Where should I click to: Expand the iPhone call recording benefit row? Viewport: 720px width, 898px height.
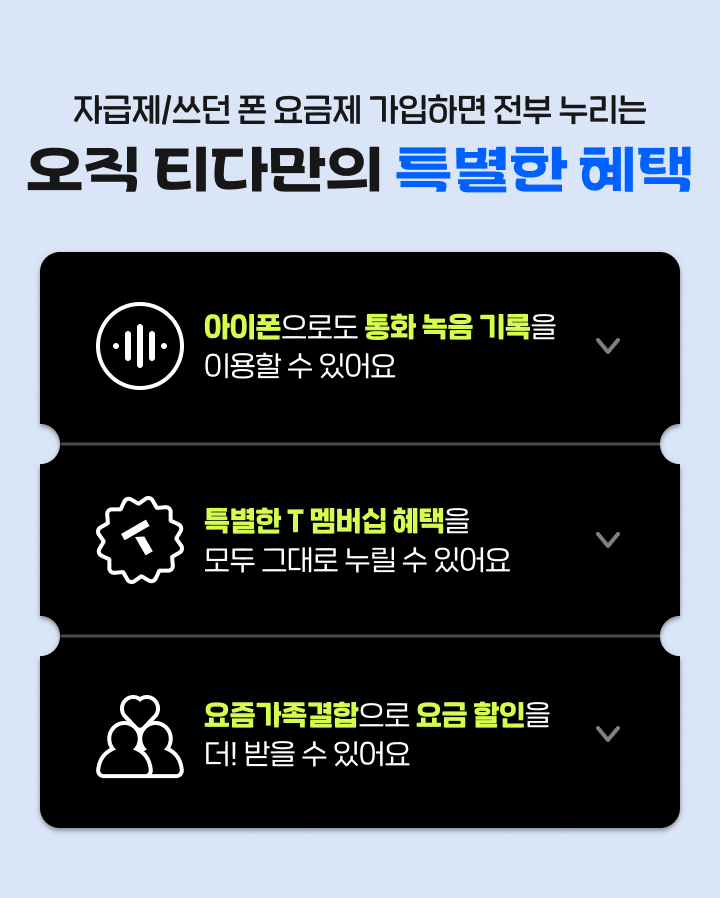click(x=607, y=346)
